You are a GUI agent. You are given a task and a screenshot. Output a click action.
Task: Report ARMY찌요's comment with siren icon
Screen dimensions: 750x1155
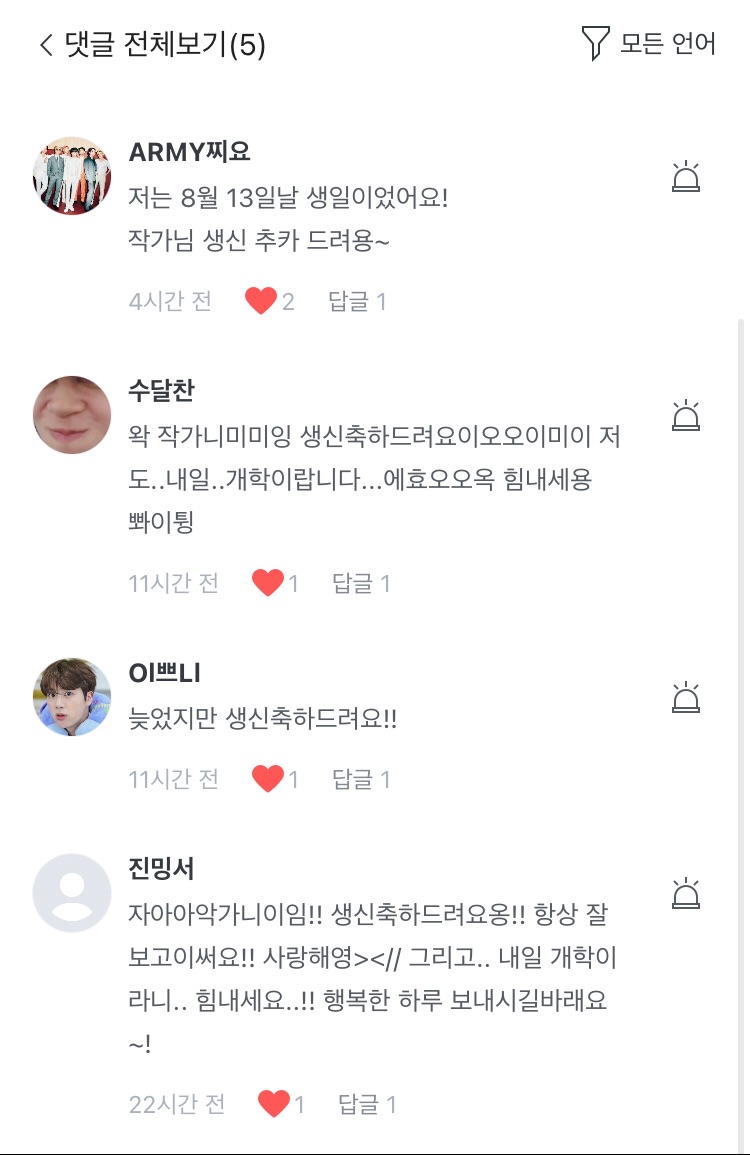(x=686, y=177)
